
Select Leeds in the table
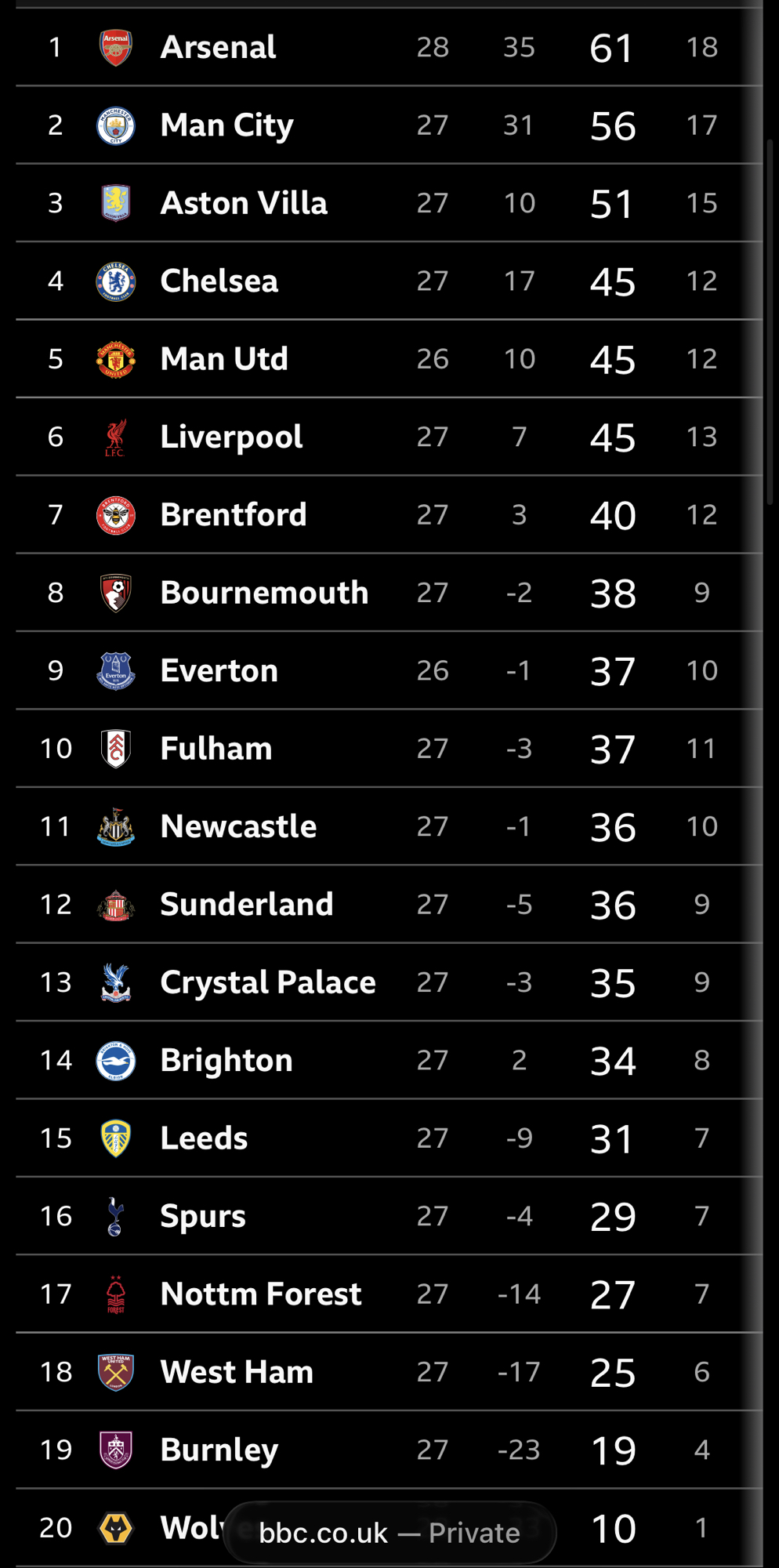204,1138
